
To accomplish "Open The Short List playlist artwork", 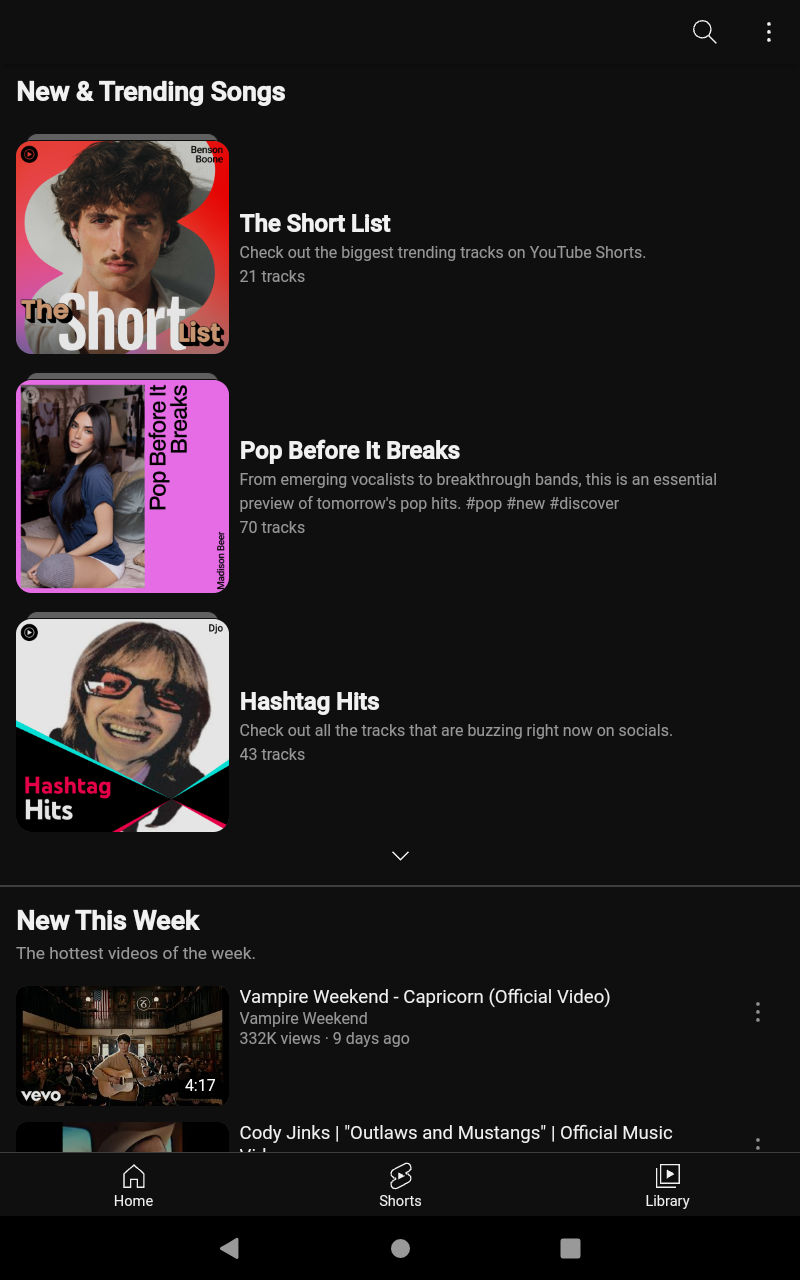I will pyautogui.click(x=122, y=246).
